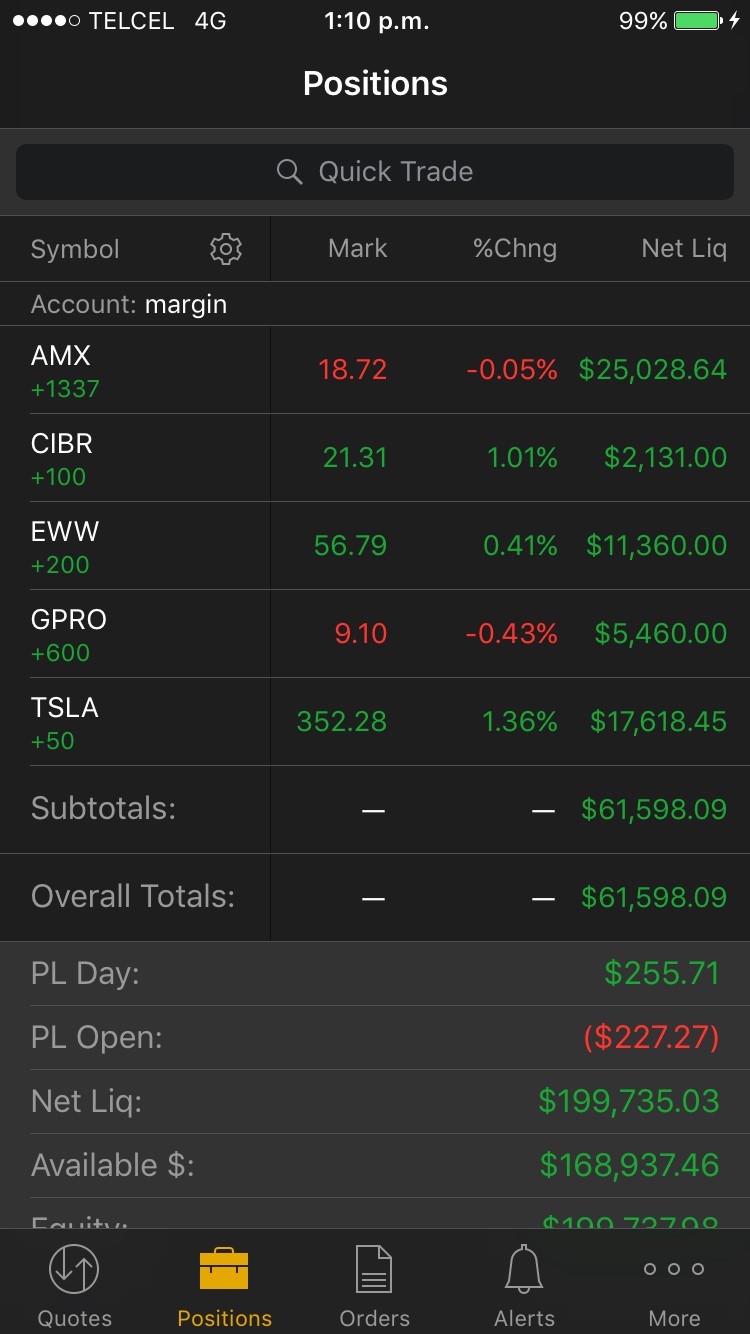Open the GPRO position row
Screen dimensions: 750x1334
click(375, 634)
